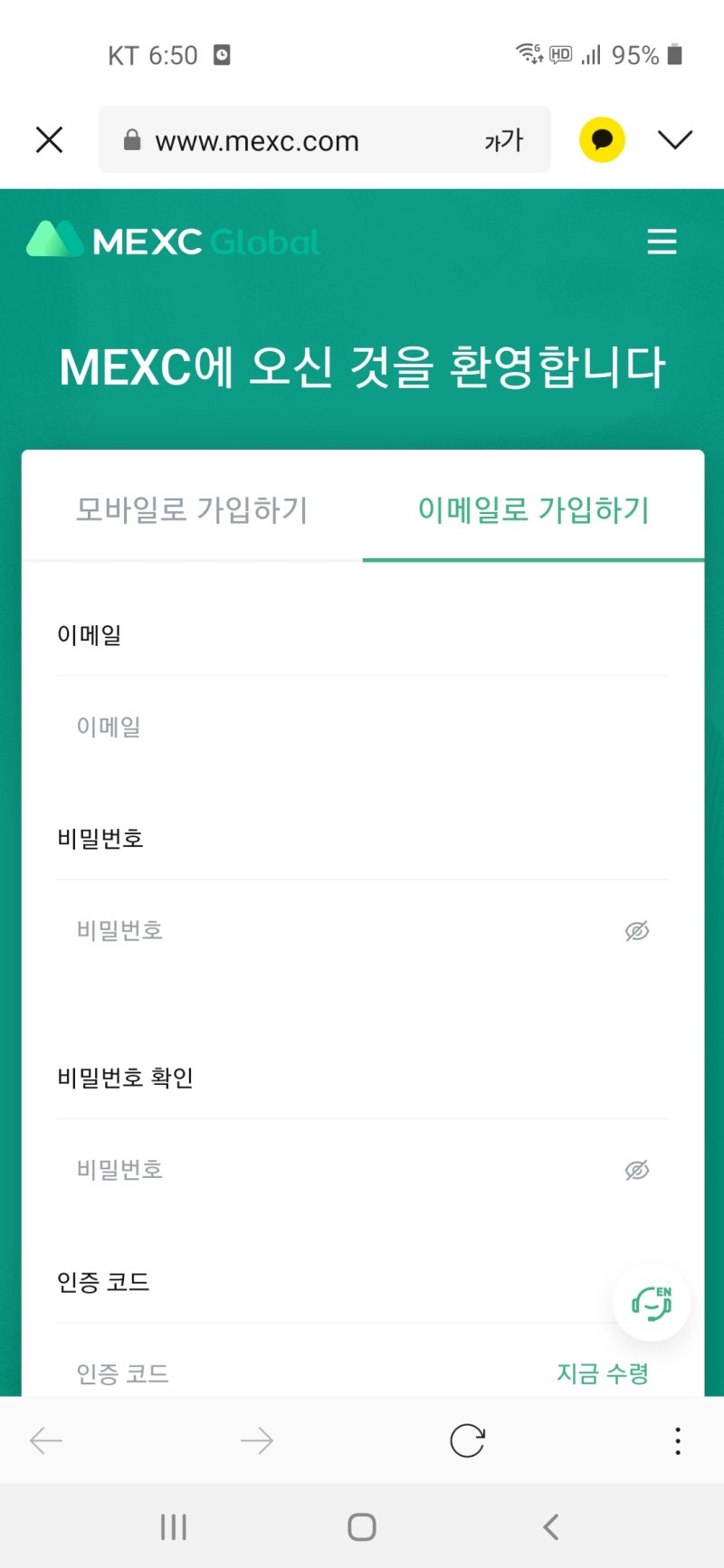Reveal the 비밀번호 password field contents
The height and width of the screenshot is (1568, 724).
637,930
